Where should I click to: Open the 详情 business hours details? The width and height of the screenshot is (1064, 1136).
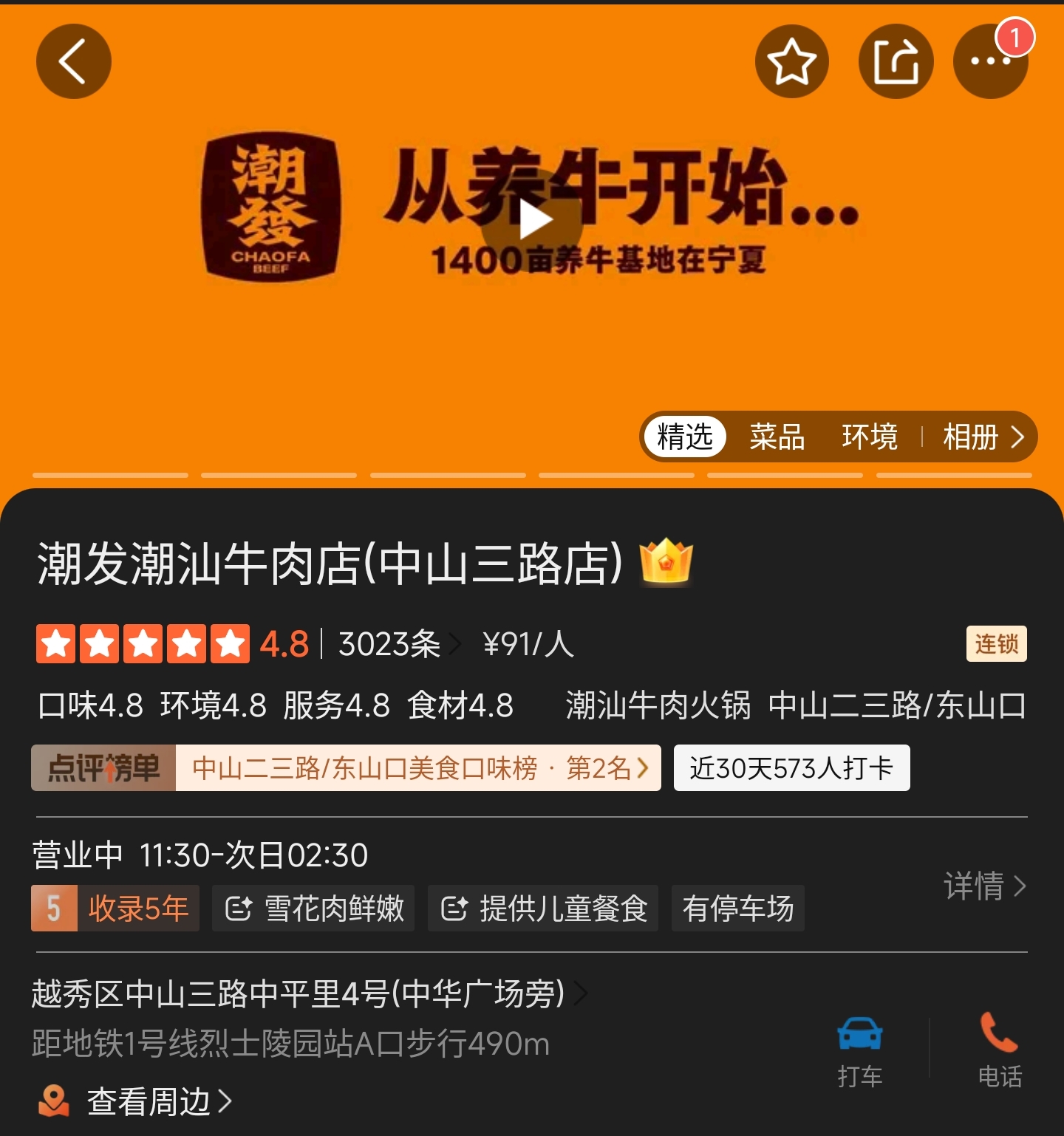984,886
